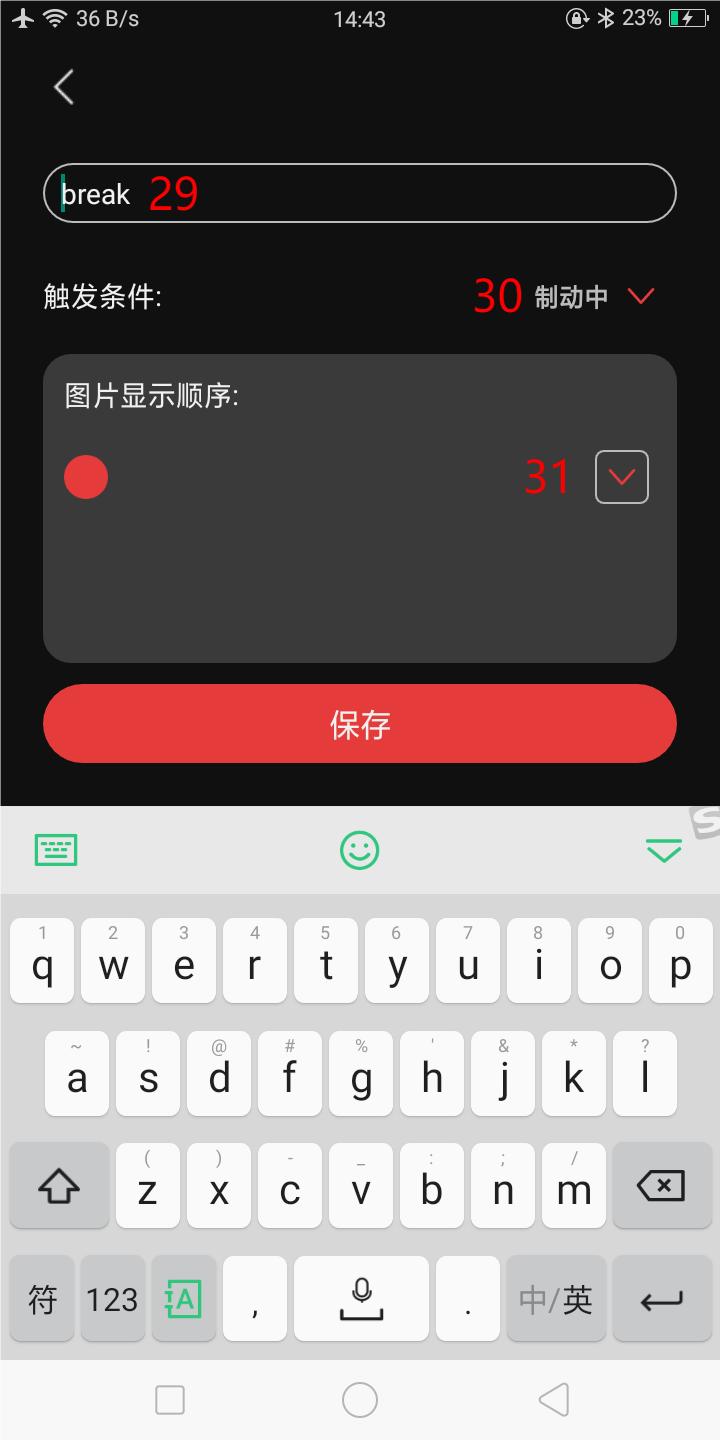This screenshot has height=1440, width=720.
Task: Tap the name field containing "break"
Action: [360, 193]
